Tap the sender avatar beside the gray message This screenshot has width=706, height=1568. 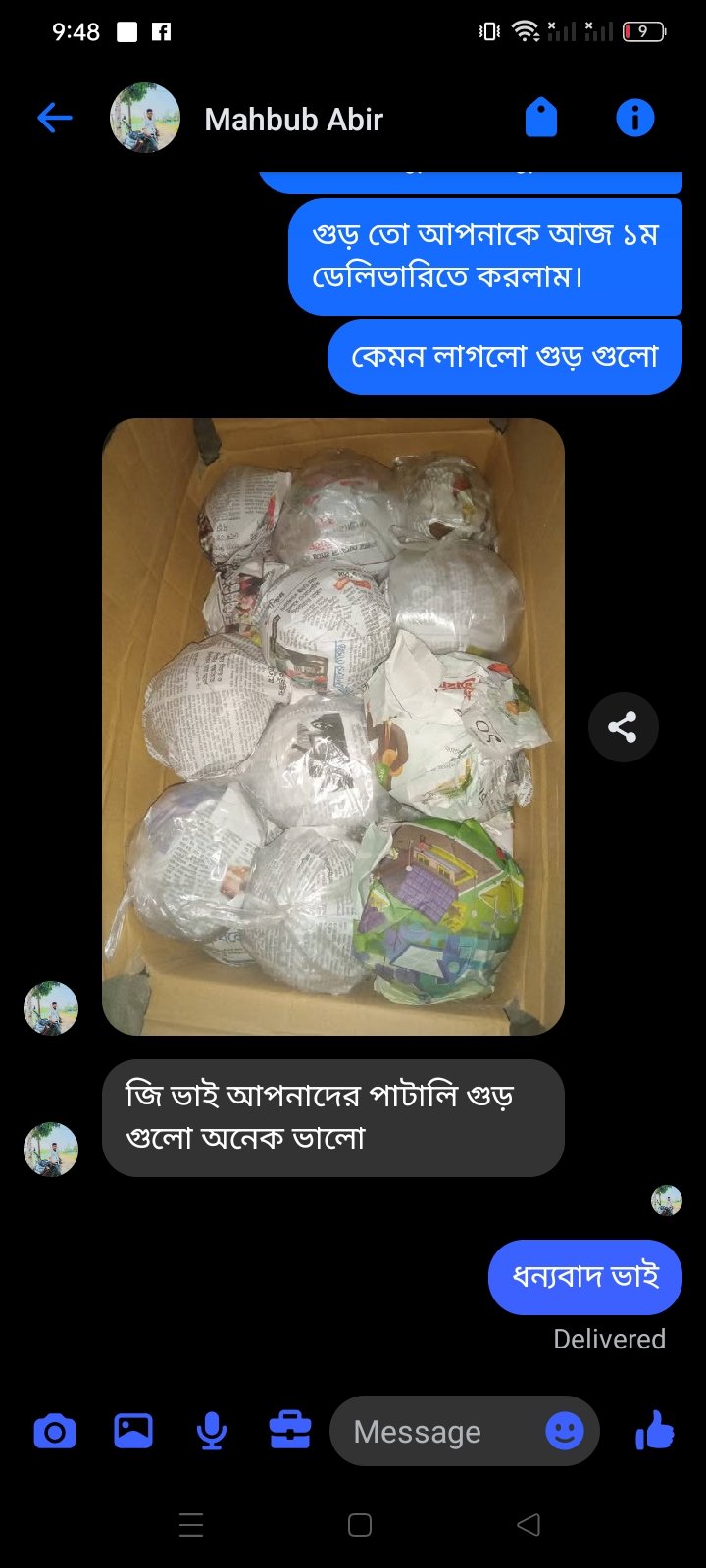pos(50,1150)
